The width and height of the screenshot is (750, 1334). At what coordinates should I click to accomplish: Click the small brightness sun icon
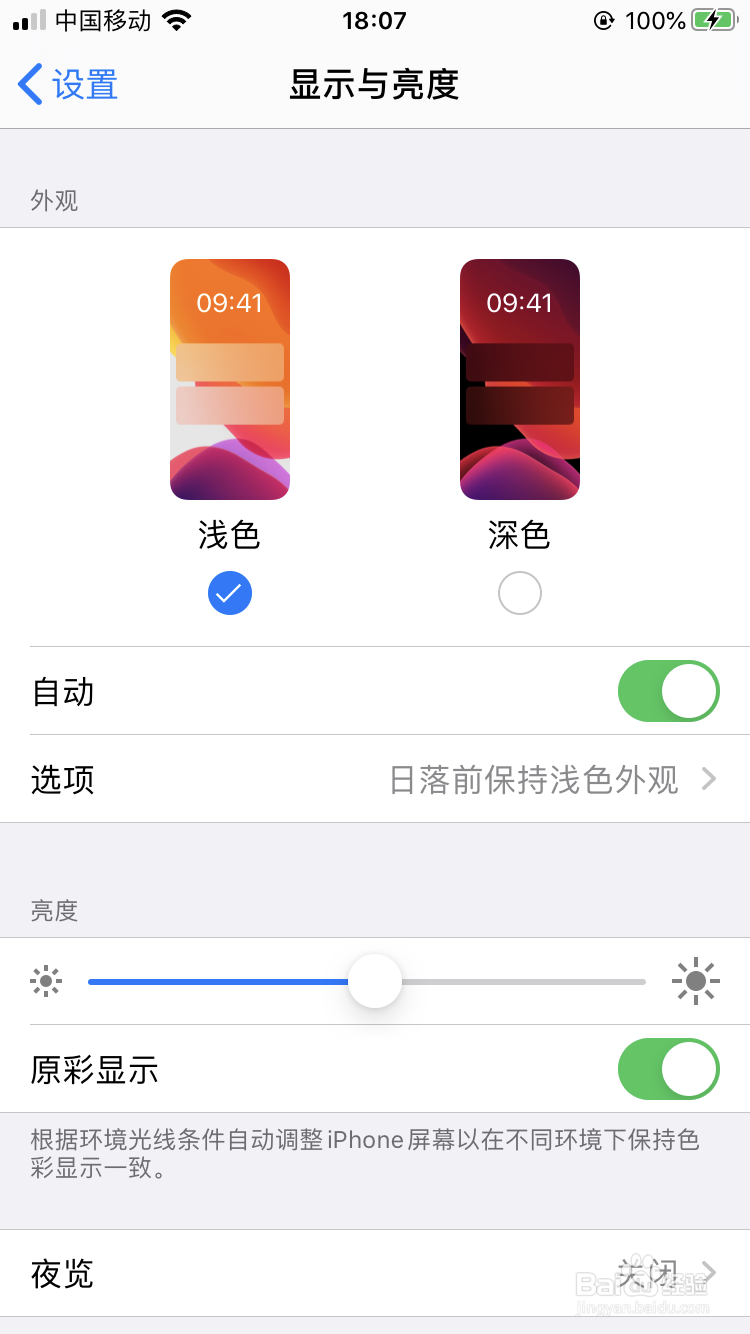tap(46, 981)
